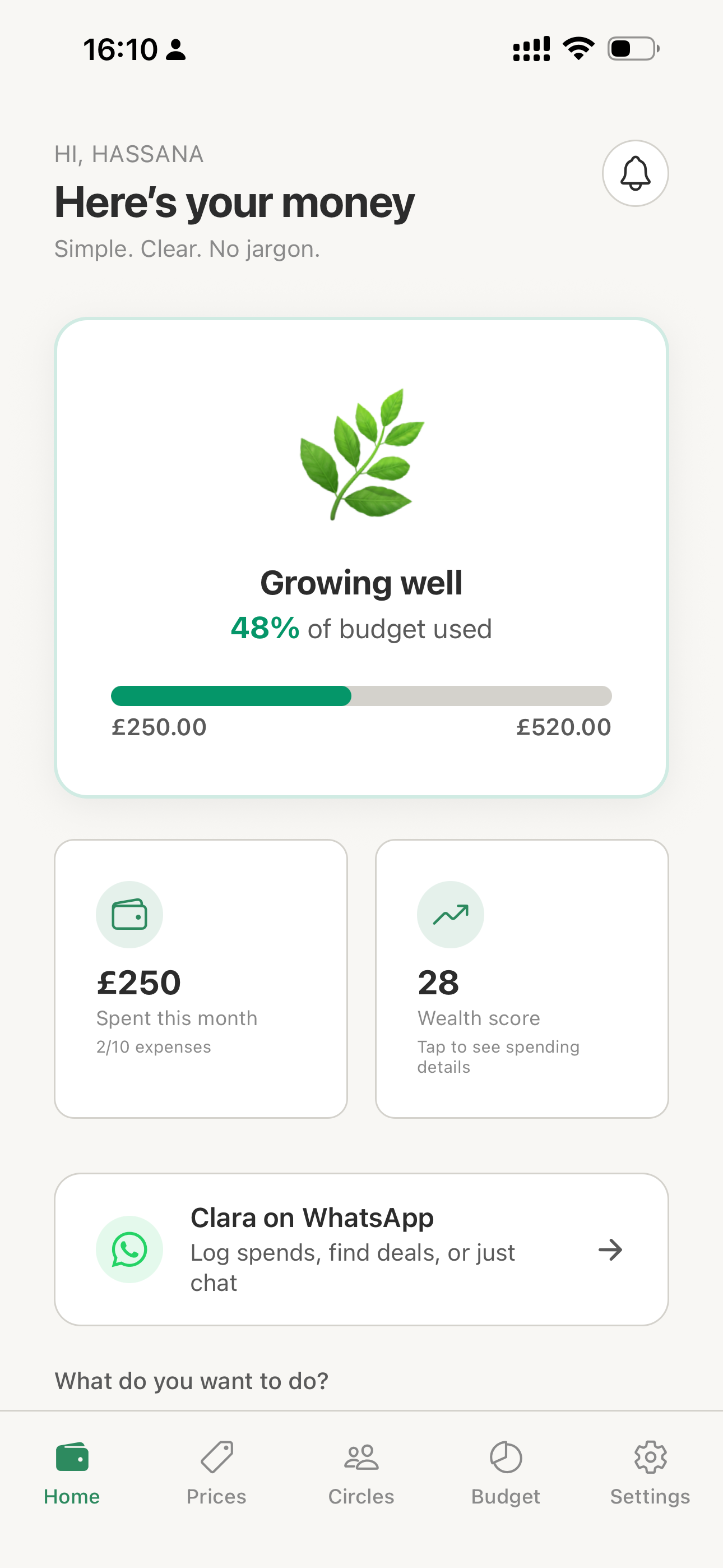Go to the Home tab
The height and width of the screenshot is (1568, 723).
point(72,1473)
